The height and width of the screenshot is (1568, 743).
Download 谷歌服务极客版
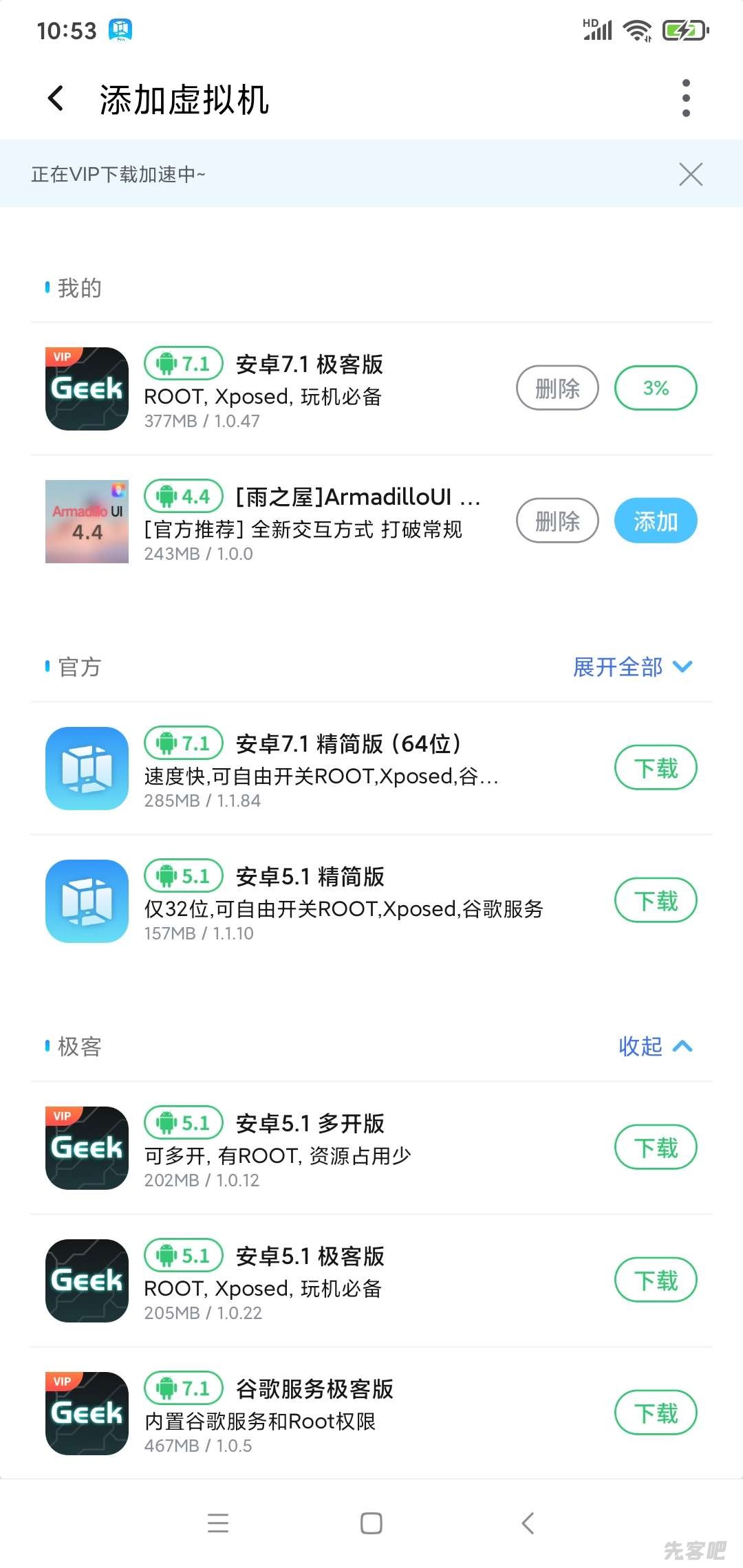click(x=655, y=1413)
